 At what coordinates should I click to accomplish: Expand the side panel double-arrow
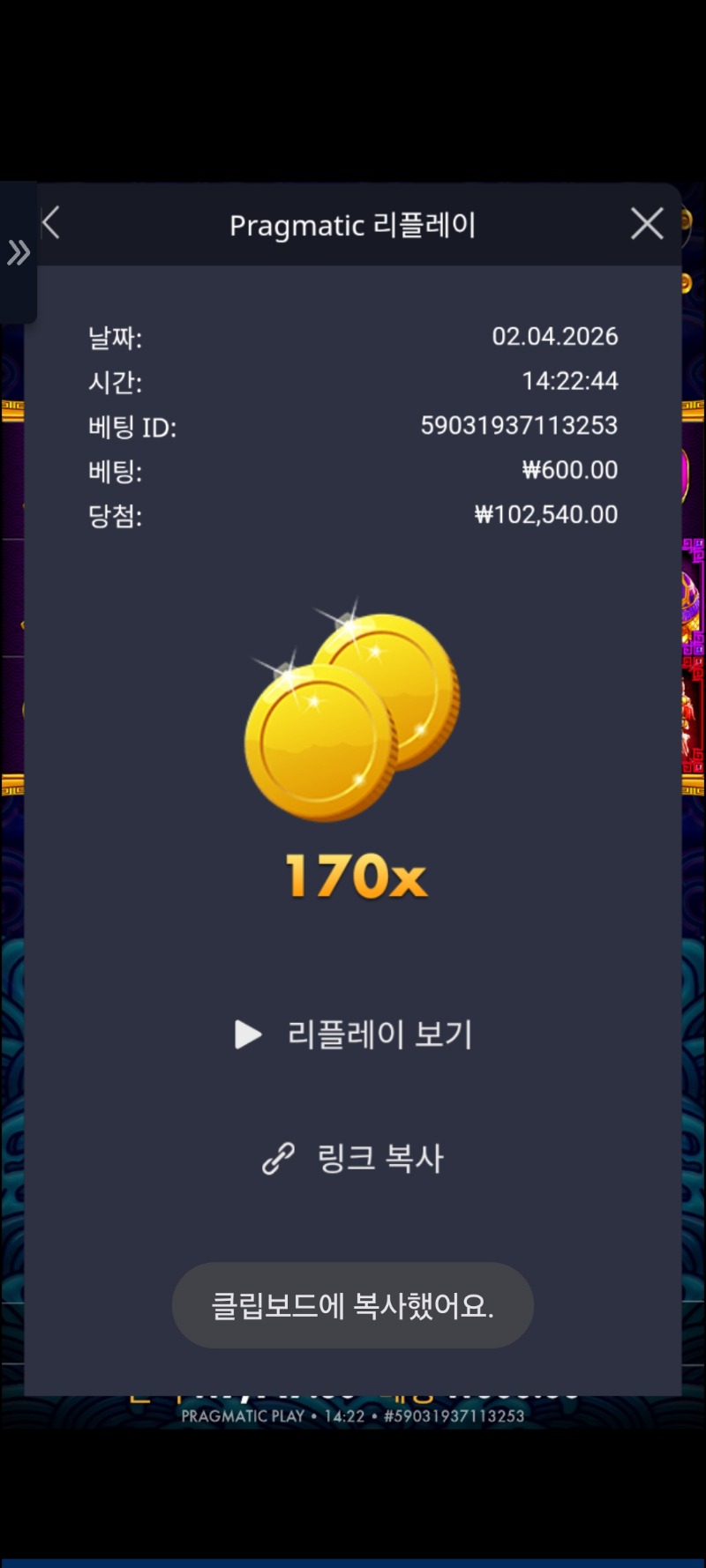point(19,253)
